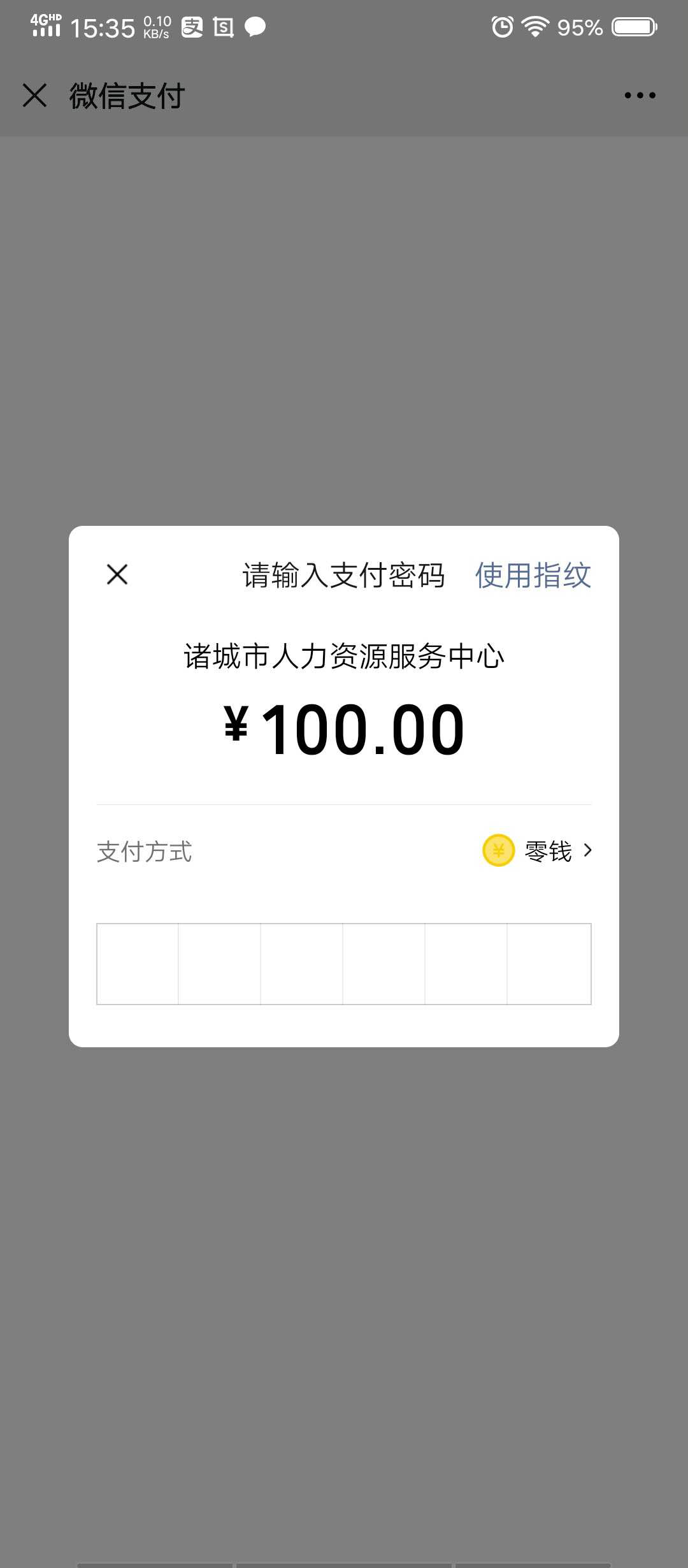688x1568 pixels.
Task: Select the 微信支付 title bar
Action: [125, 96]
